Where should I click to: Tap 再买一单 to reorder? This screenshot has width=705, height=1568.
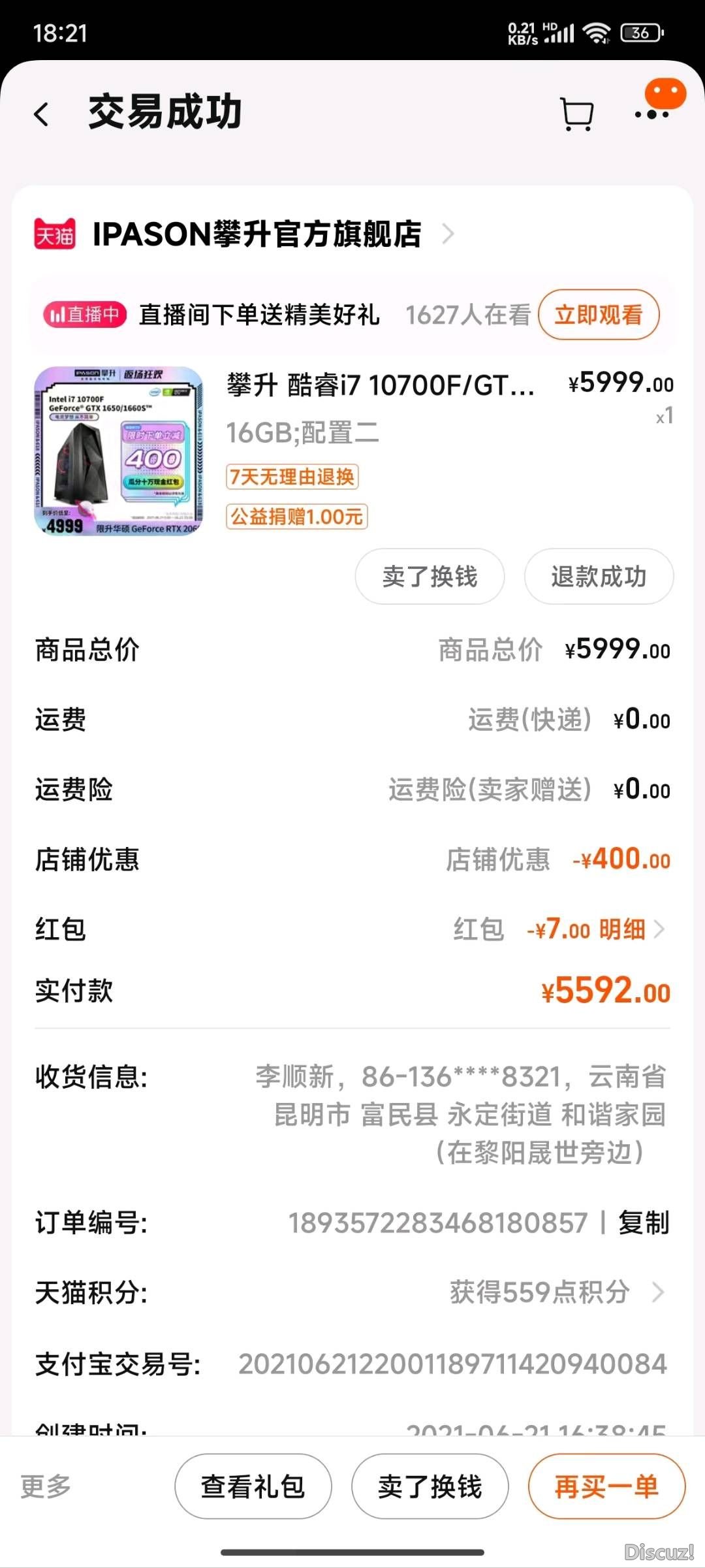[606, 1486]
